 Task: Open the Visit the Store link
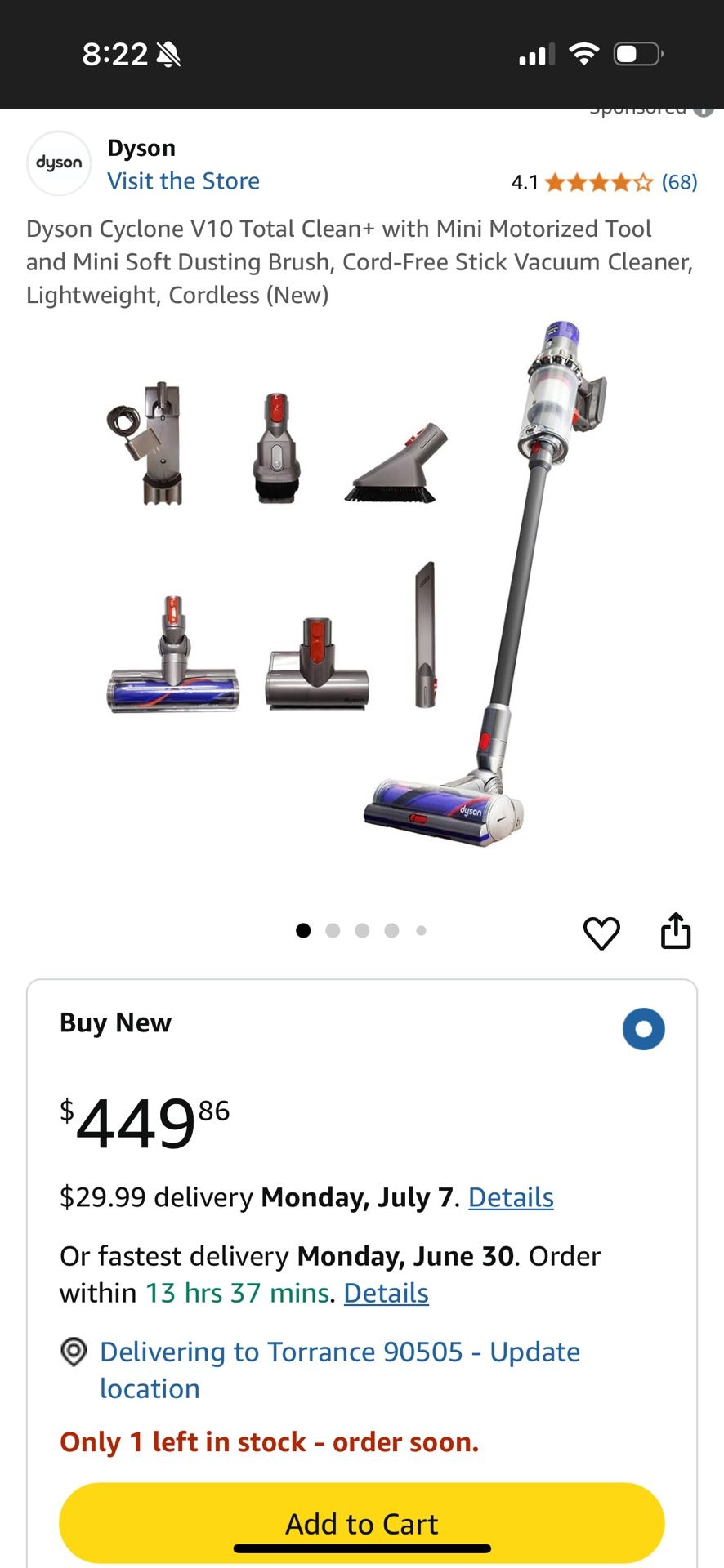click(x=183, y=180)
